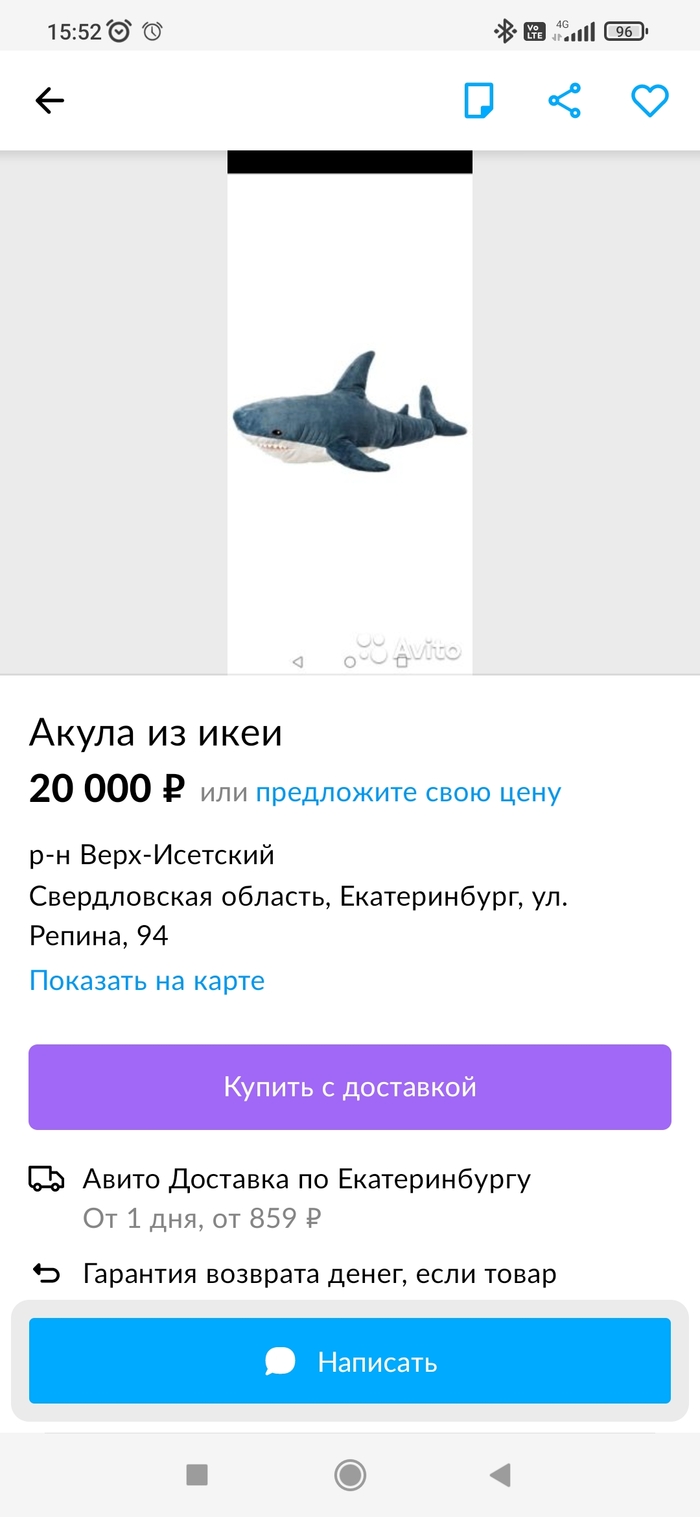Screen dimensions: 700x1517
Task: Open recent apps via square button
Action: point(197,1474)
